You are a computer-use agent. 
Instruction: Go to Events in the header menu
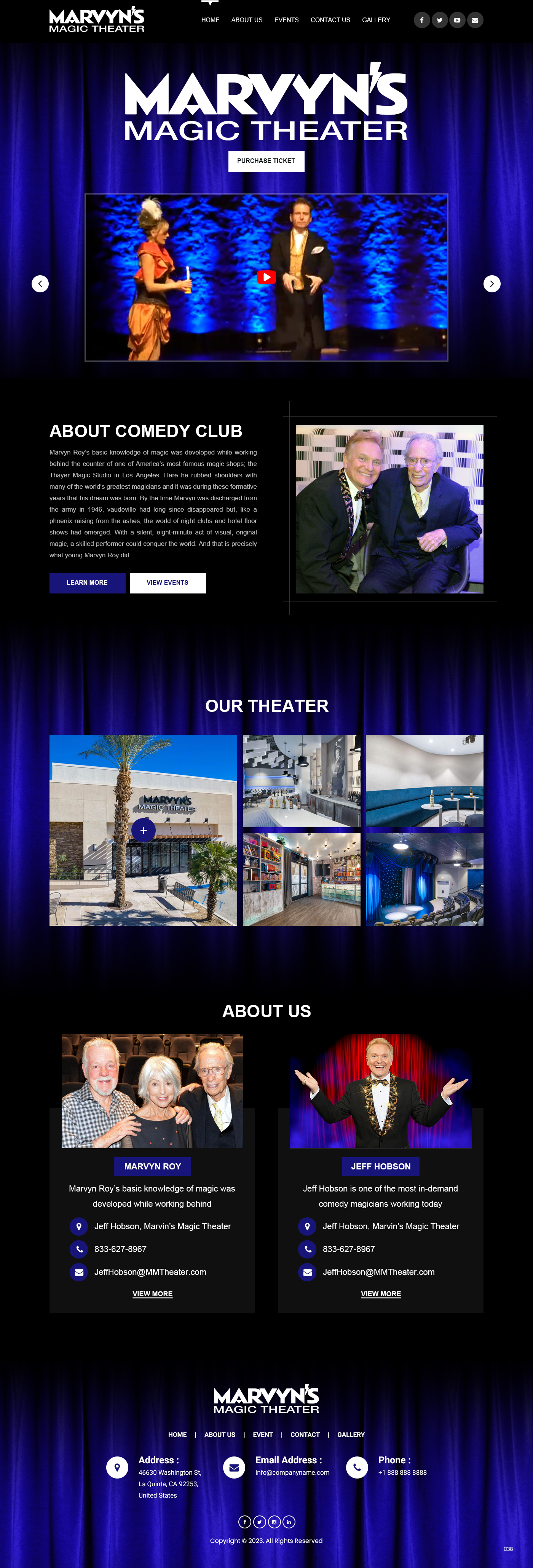pos(286,20)
